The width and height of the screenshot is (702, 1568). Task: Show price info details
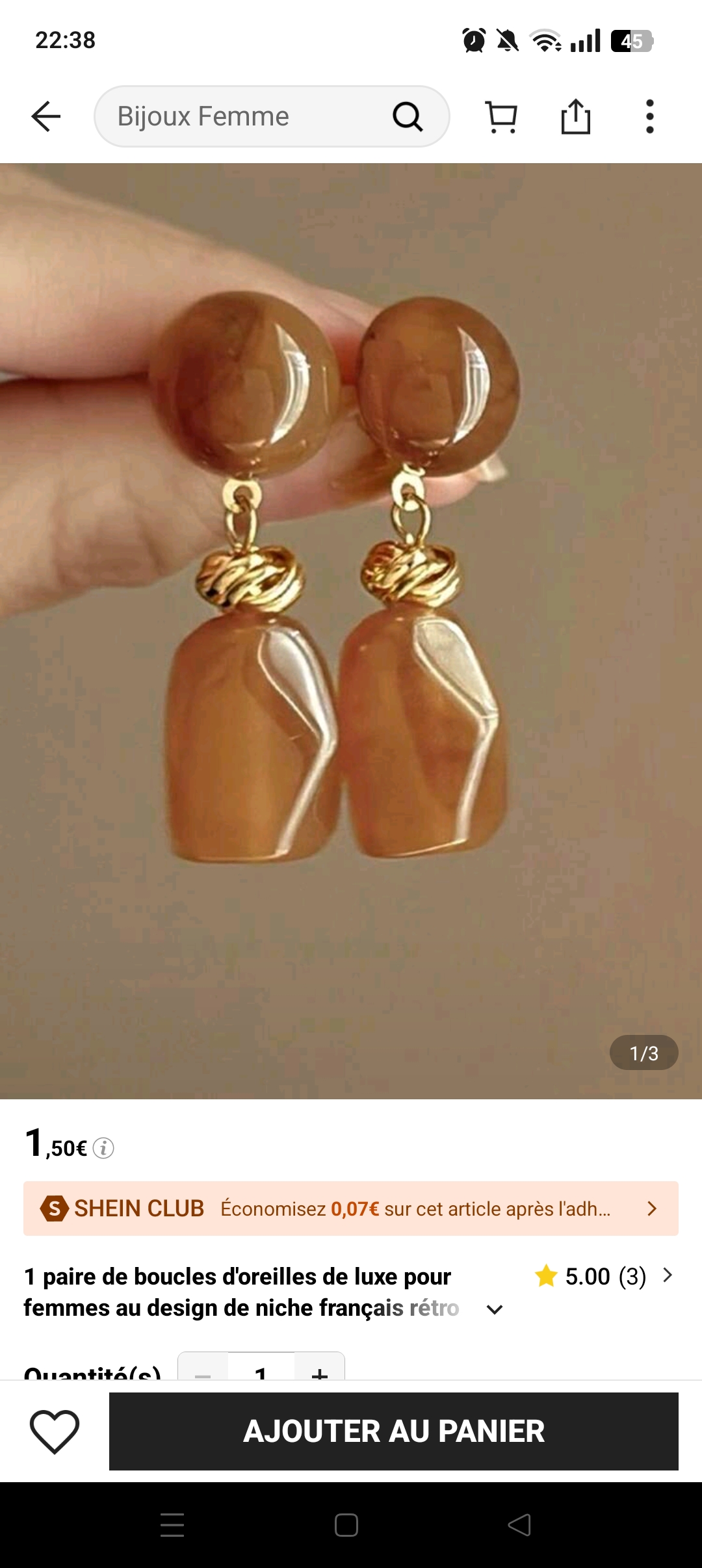click(x=103, y=1148)
